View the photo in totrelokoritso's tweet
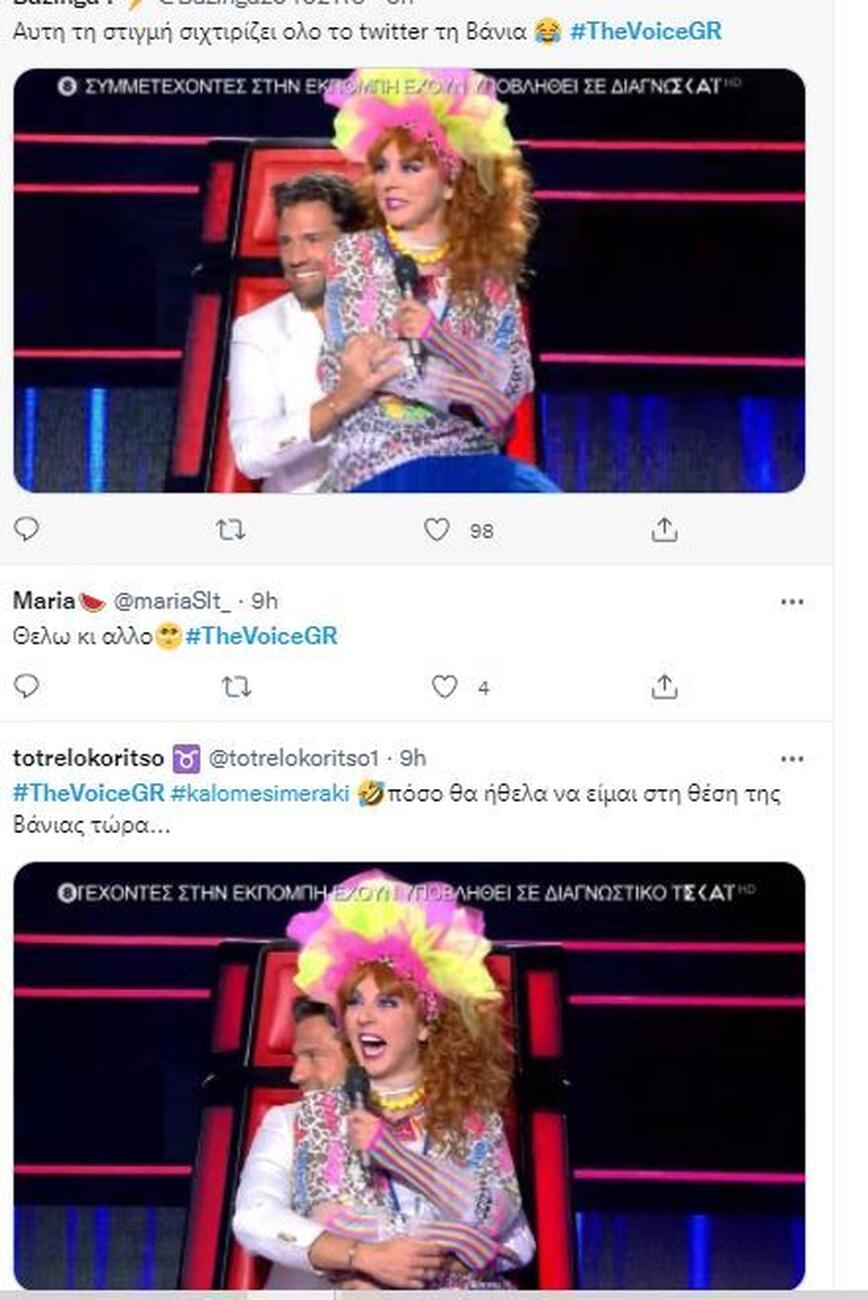This screenshot has width=868, height=1300. click(x=409, y=1075)
